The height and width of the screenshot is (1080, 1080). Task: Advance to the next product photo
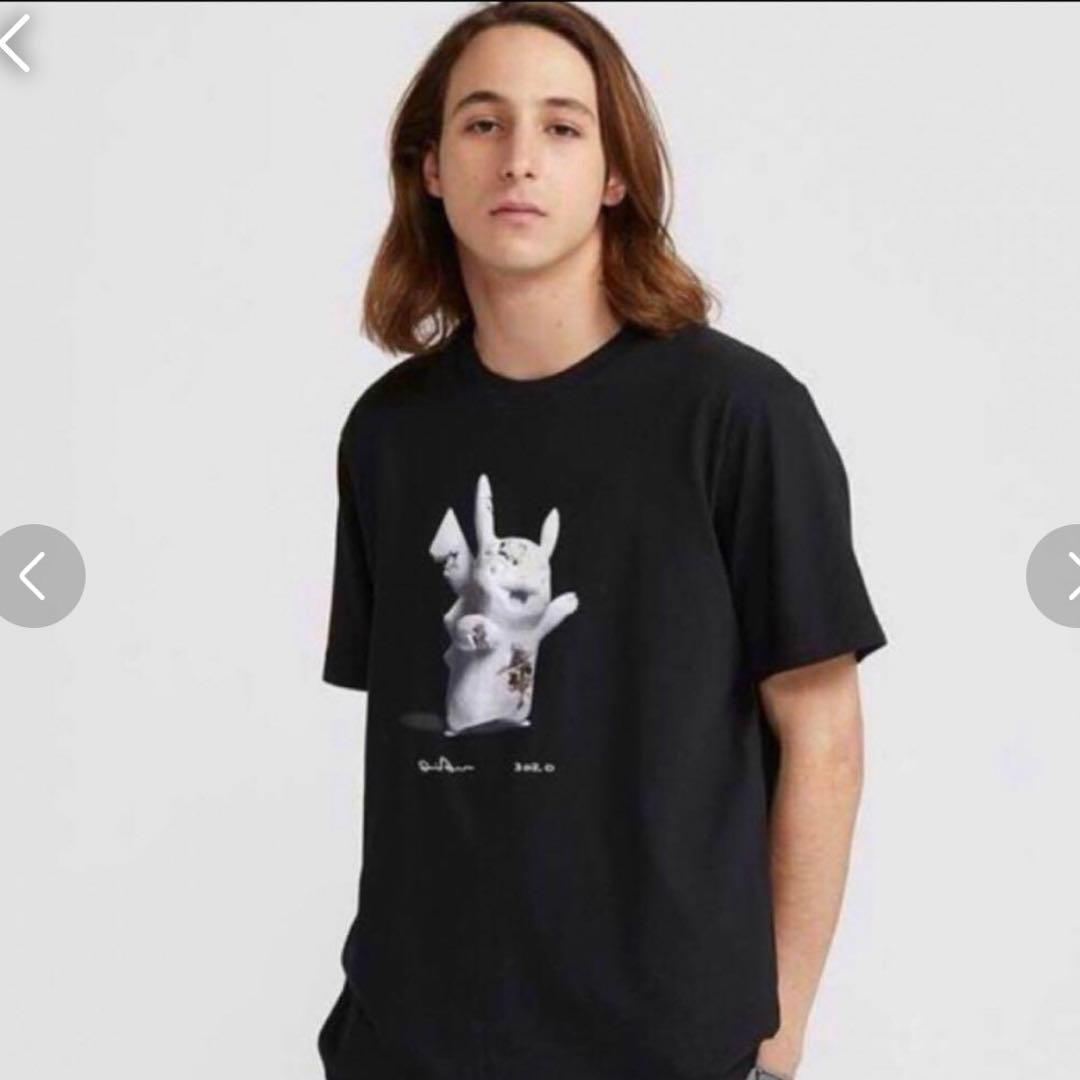(1058, 576)
